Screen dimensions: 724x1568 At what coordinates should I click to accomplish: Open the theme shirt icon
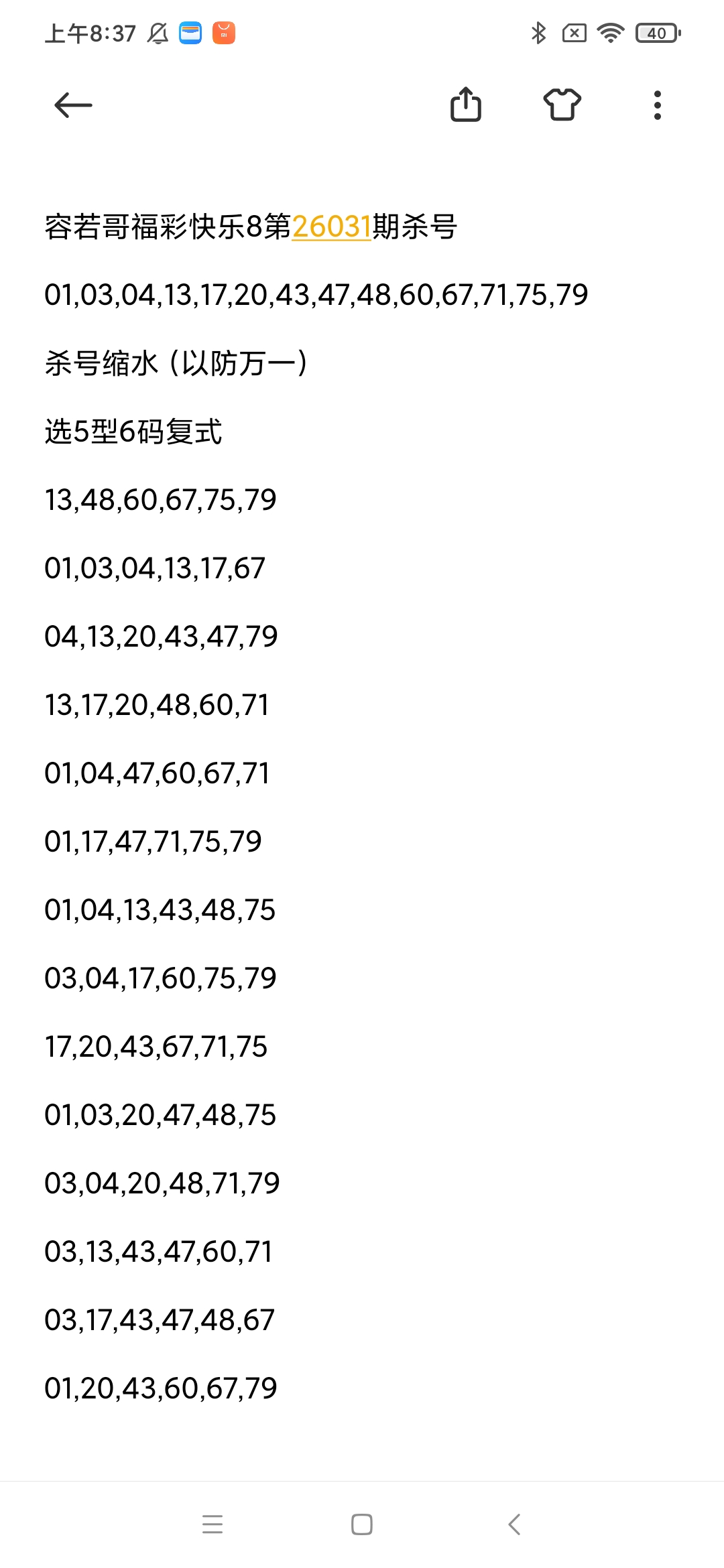tap(562, 105)
